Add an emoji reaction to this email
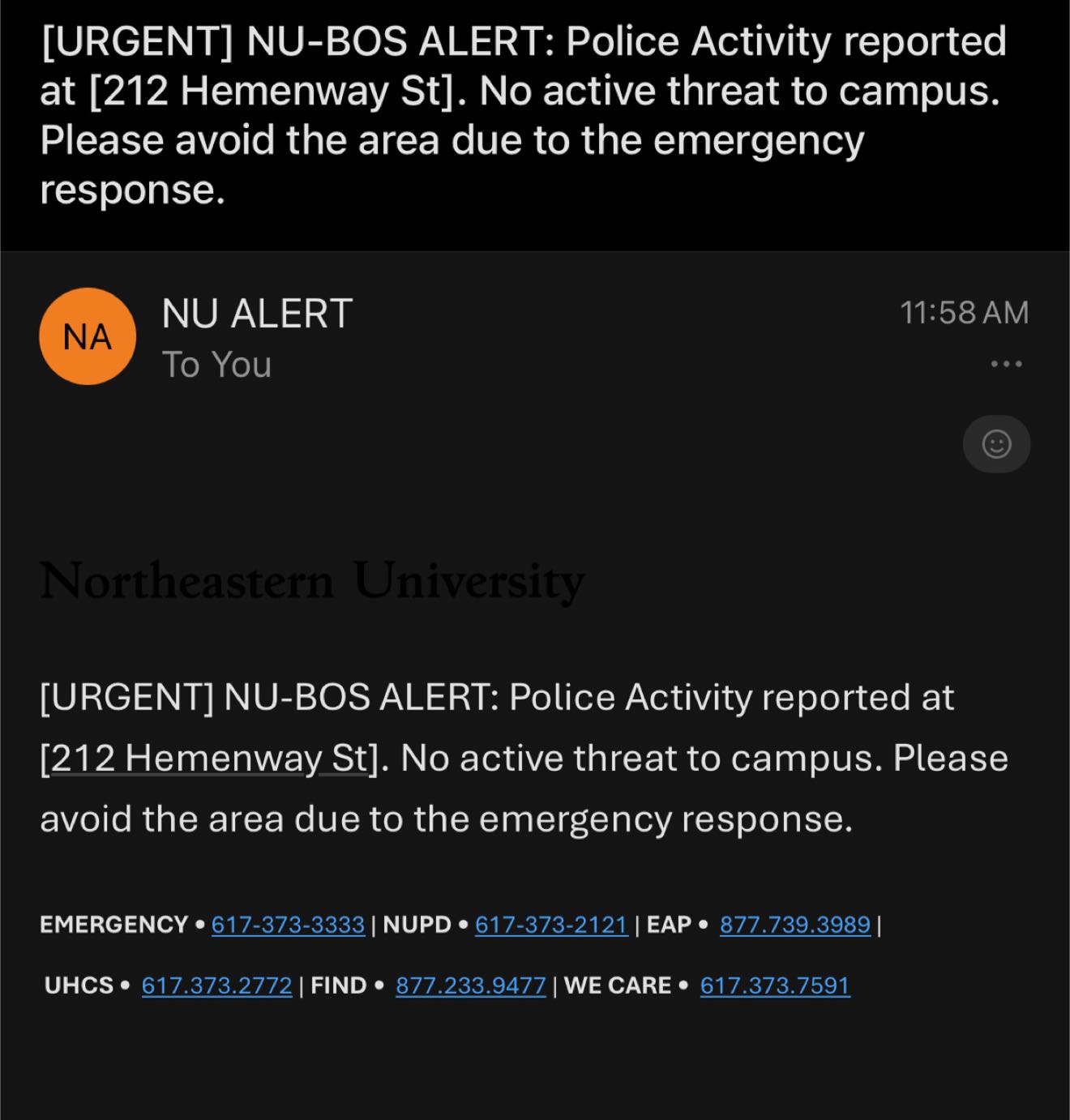 (996, 444)
